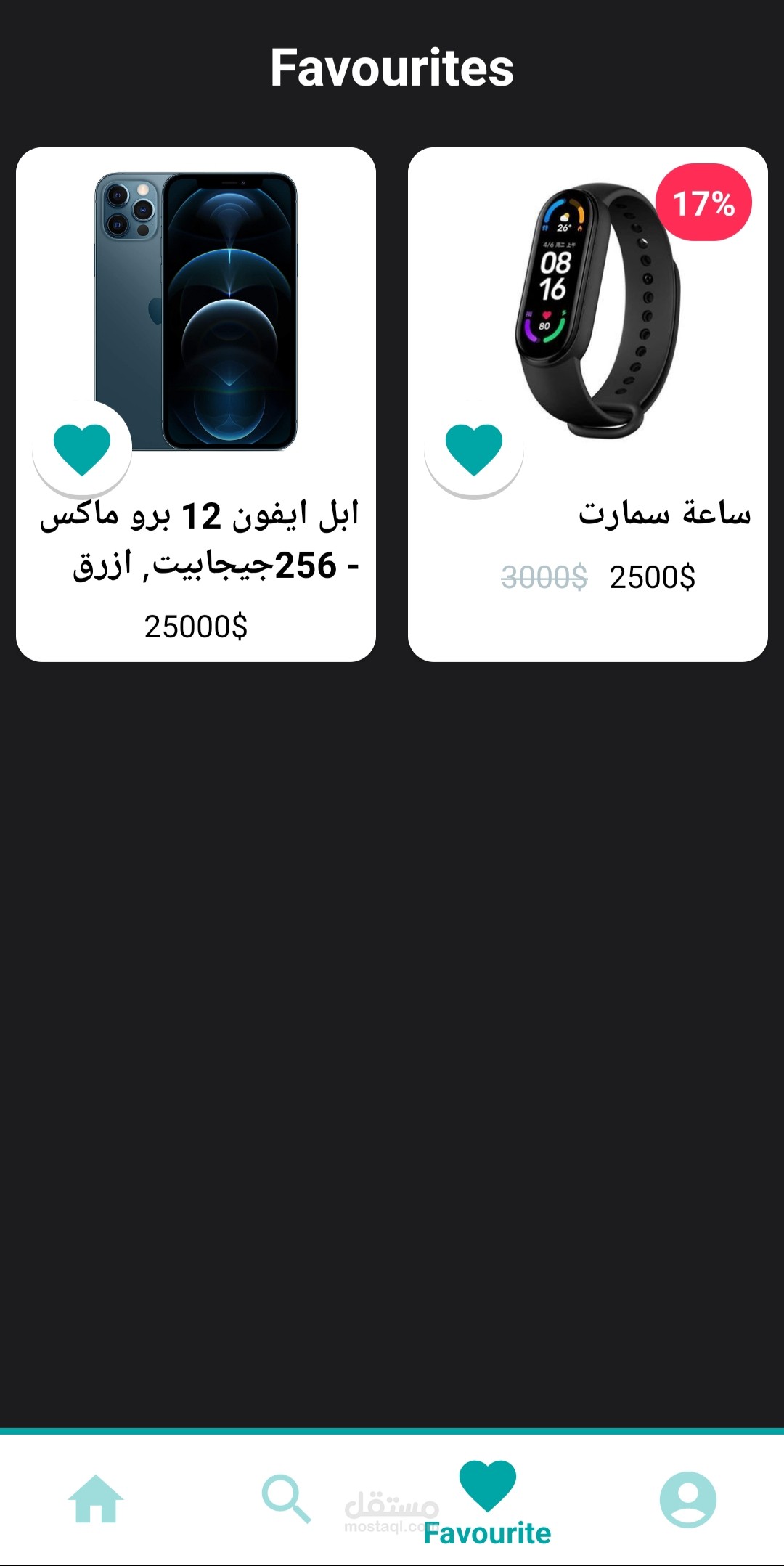
Task: Remove the smart watch from favourites
Action: [x=474, y=449]
